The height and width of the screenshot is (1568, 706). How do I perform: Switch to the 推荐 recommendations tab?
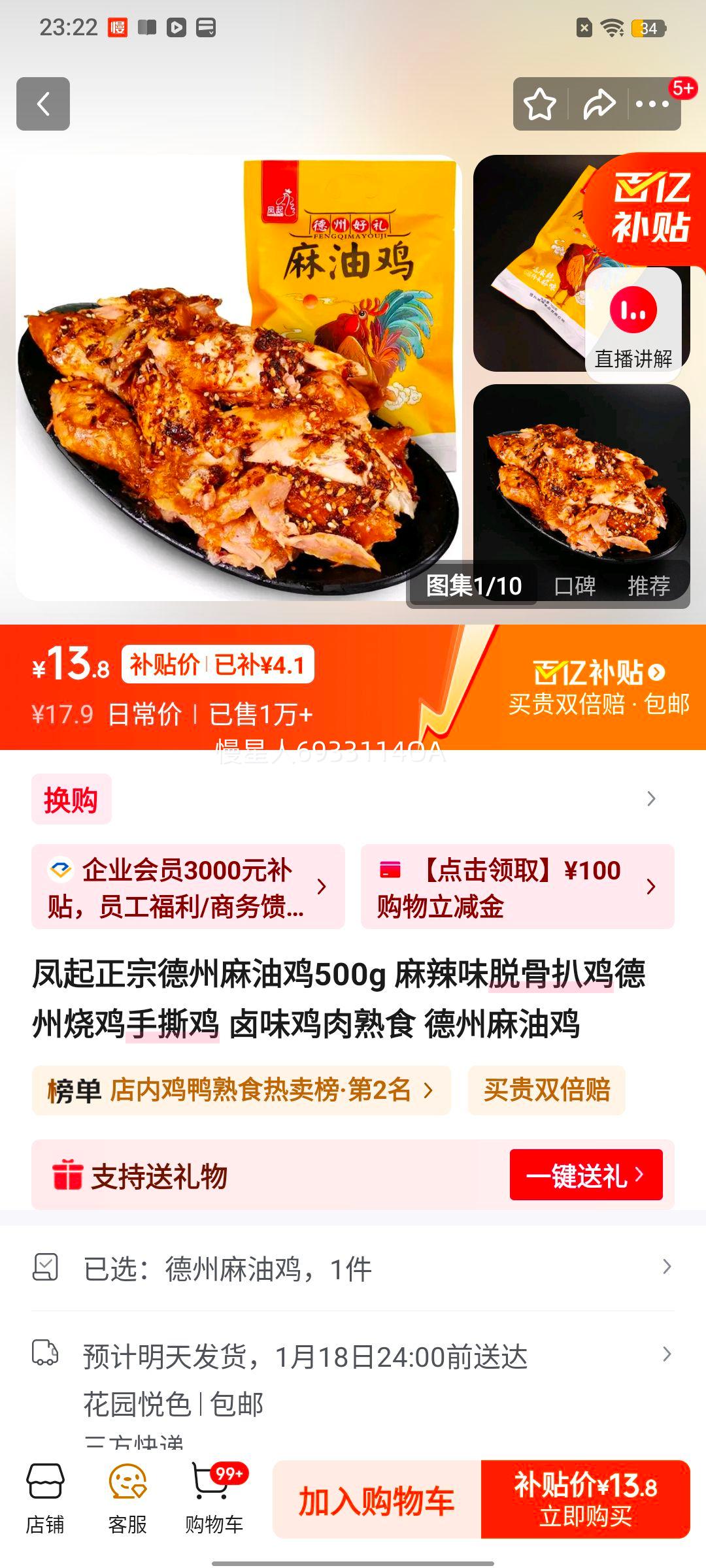tap(650, 587)
